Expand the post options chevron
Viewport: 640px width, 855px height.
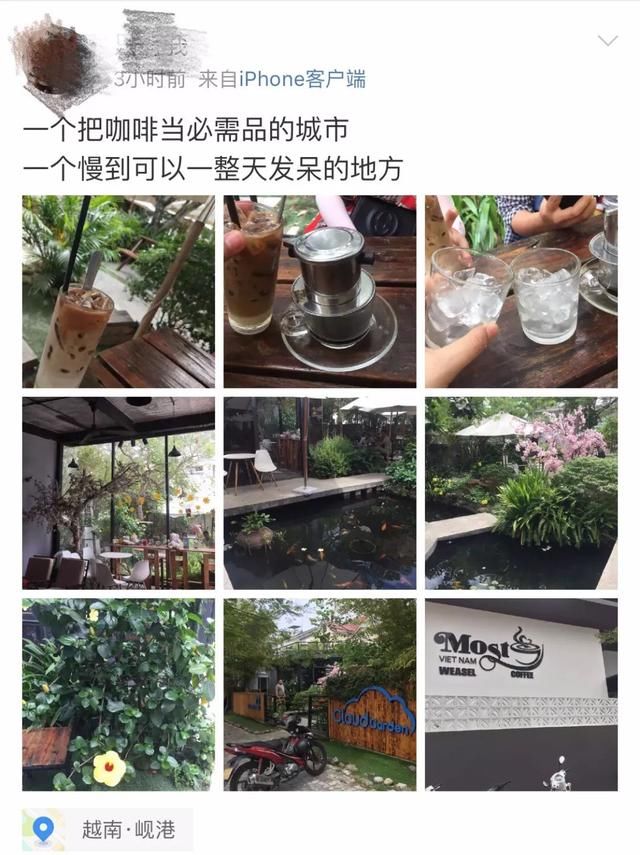[607, 41]
